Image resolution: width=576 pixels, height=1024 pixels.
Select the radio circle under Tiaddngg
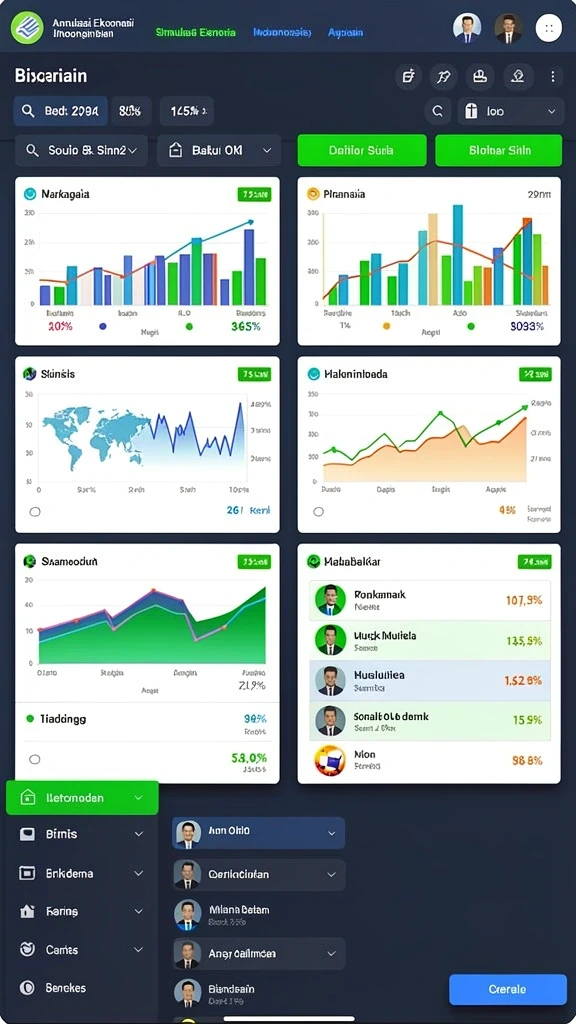point(35,759)
